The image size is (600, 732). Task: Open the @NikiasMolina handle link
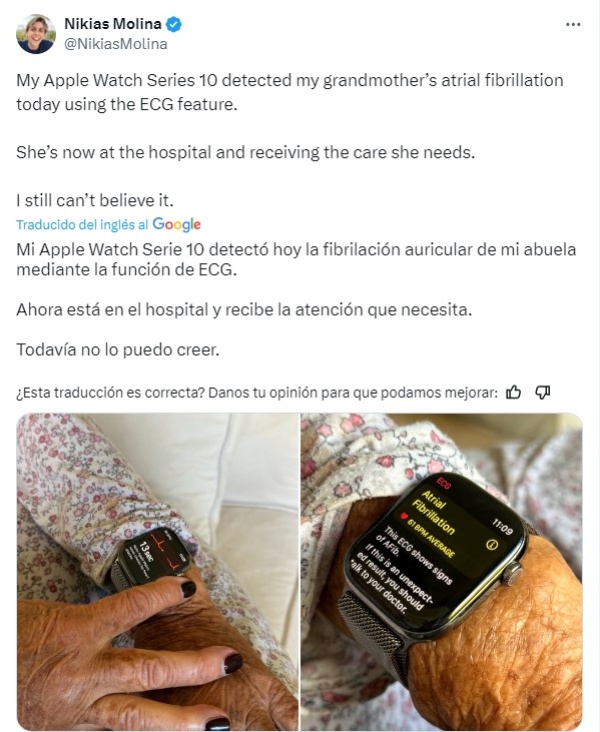[115, 44]
